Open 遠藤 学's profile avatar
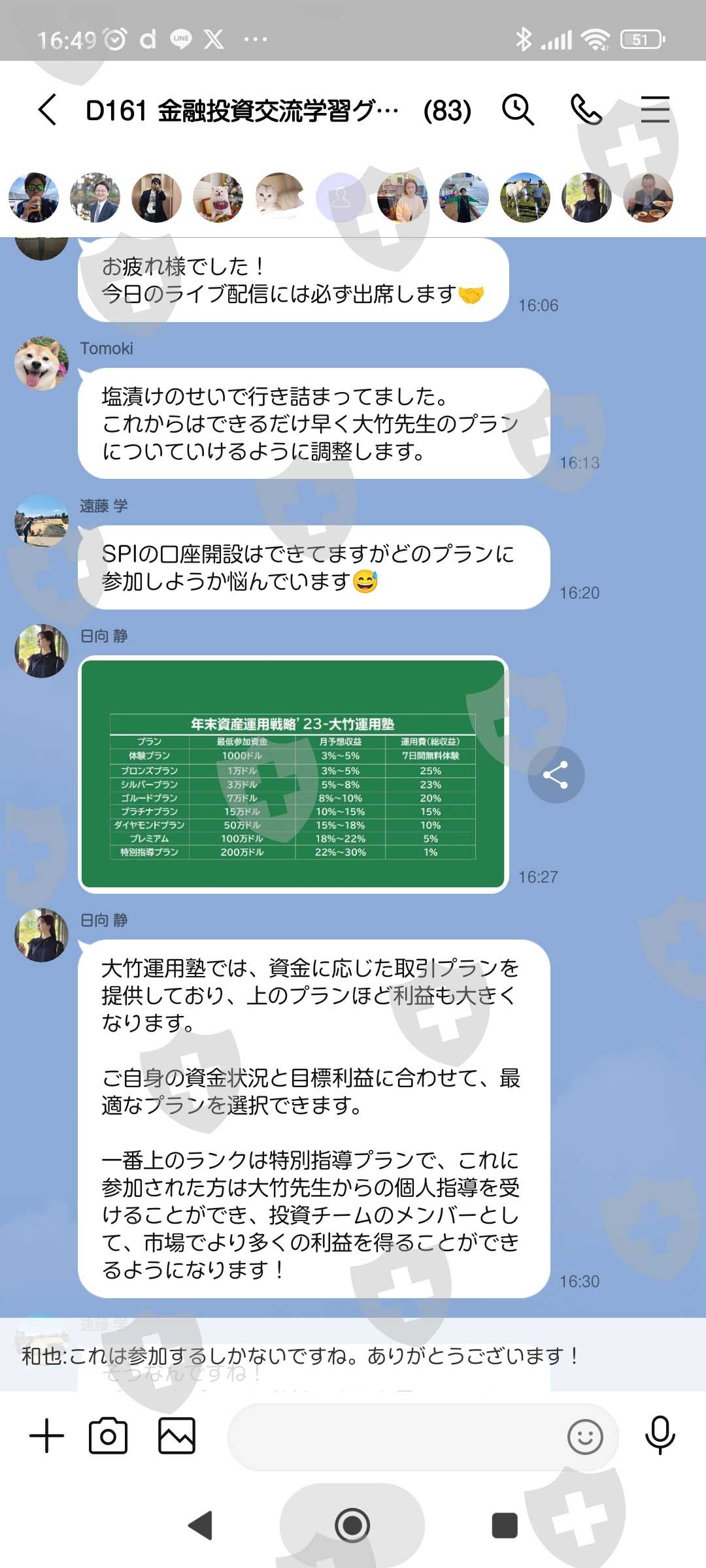This screenshot has height=1568, width=706. click(x=41, y=521)
